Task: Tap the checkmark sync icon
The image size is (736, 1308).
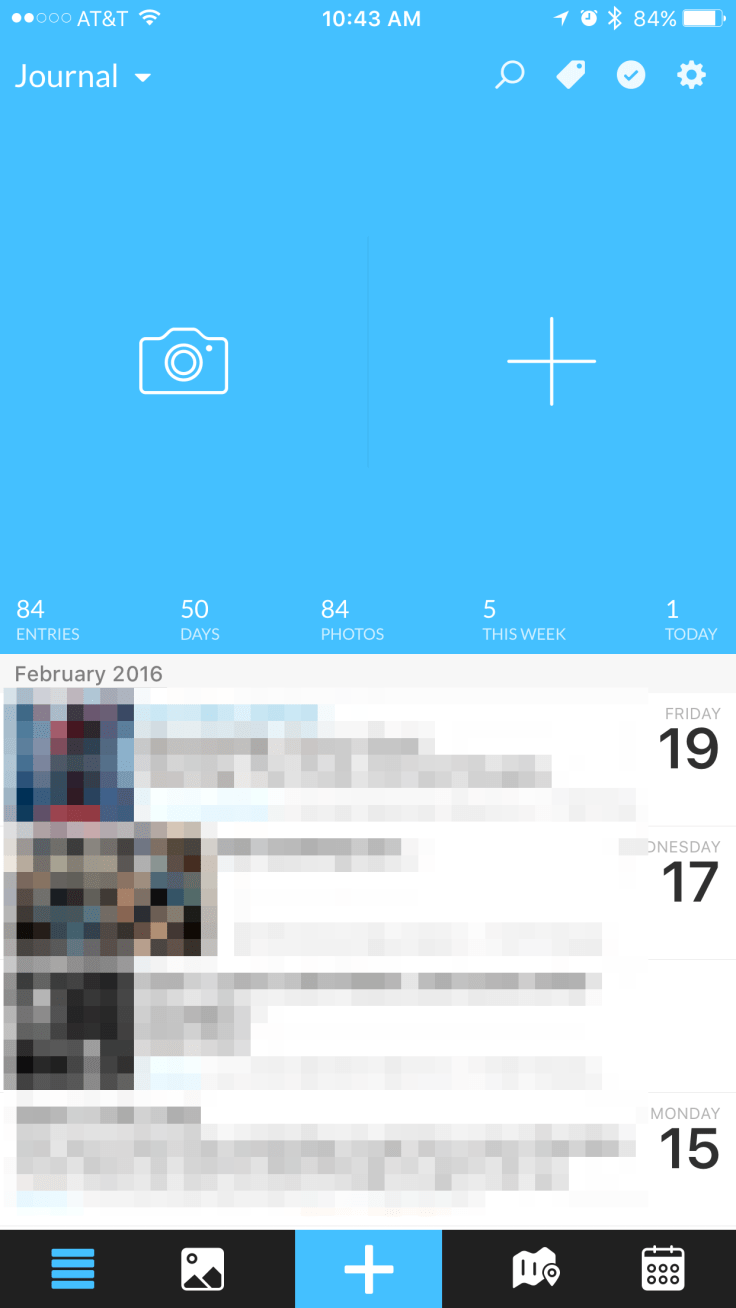Action: (631, 75)
